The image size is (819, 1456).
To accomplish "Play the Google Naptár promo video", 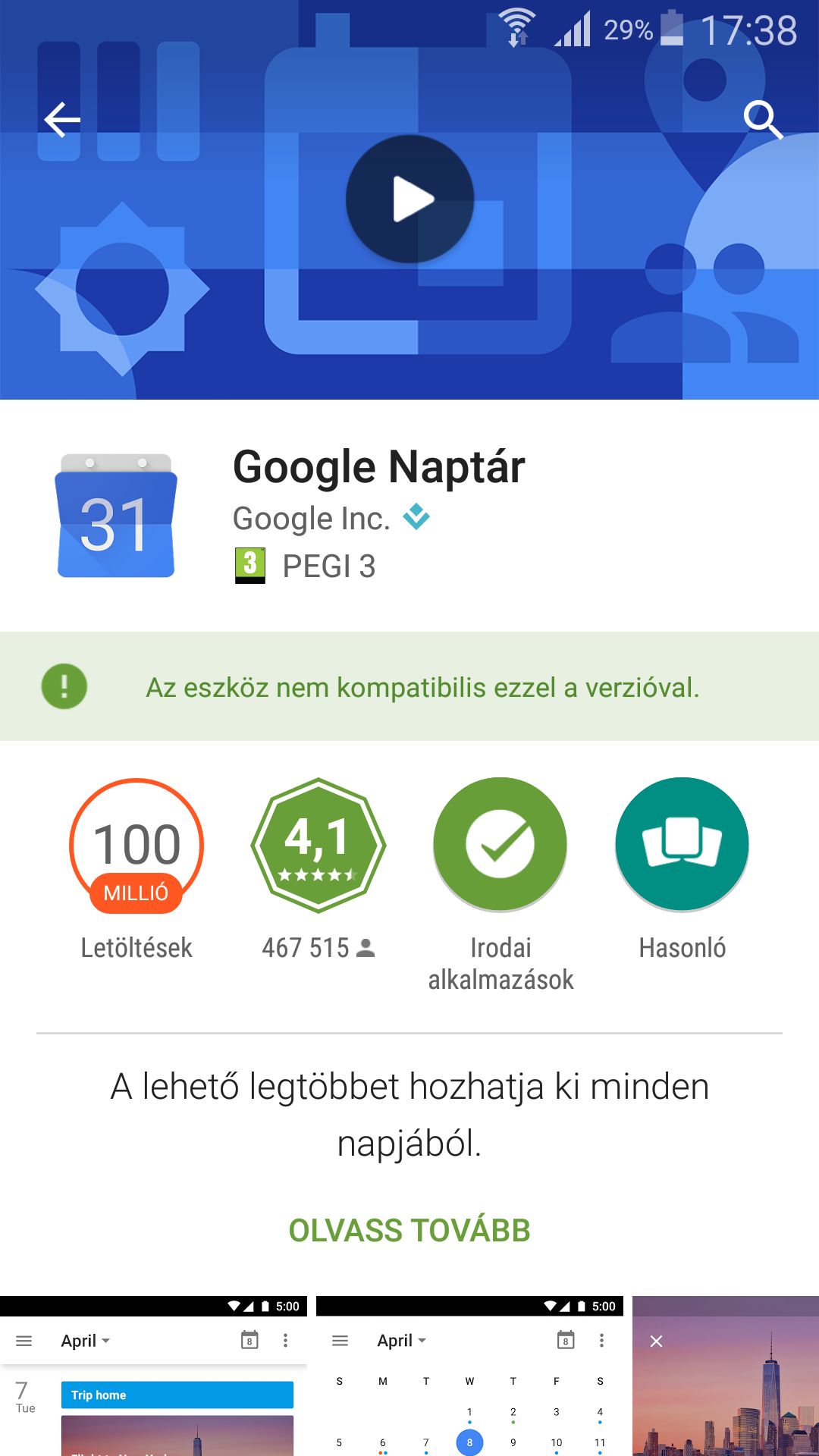I will coord(410,199).
